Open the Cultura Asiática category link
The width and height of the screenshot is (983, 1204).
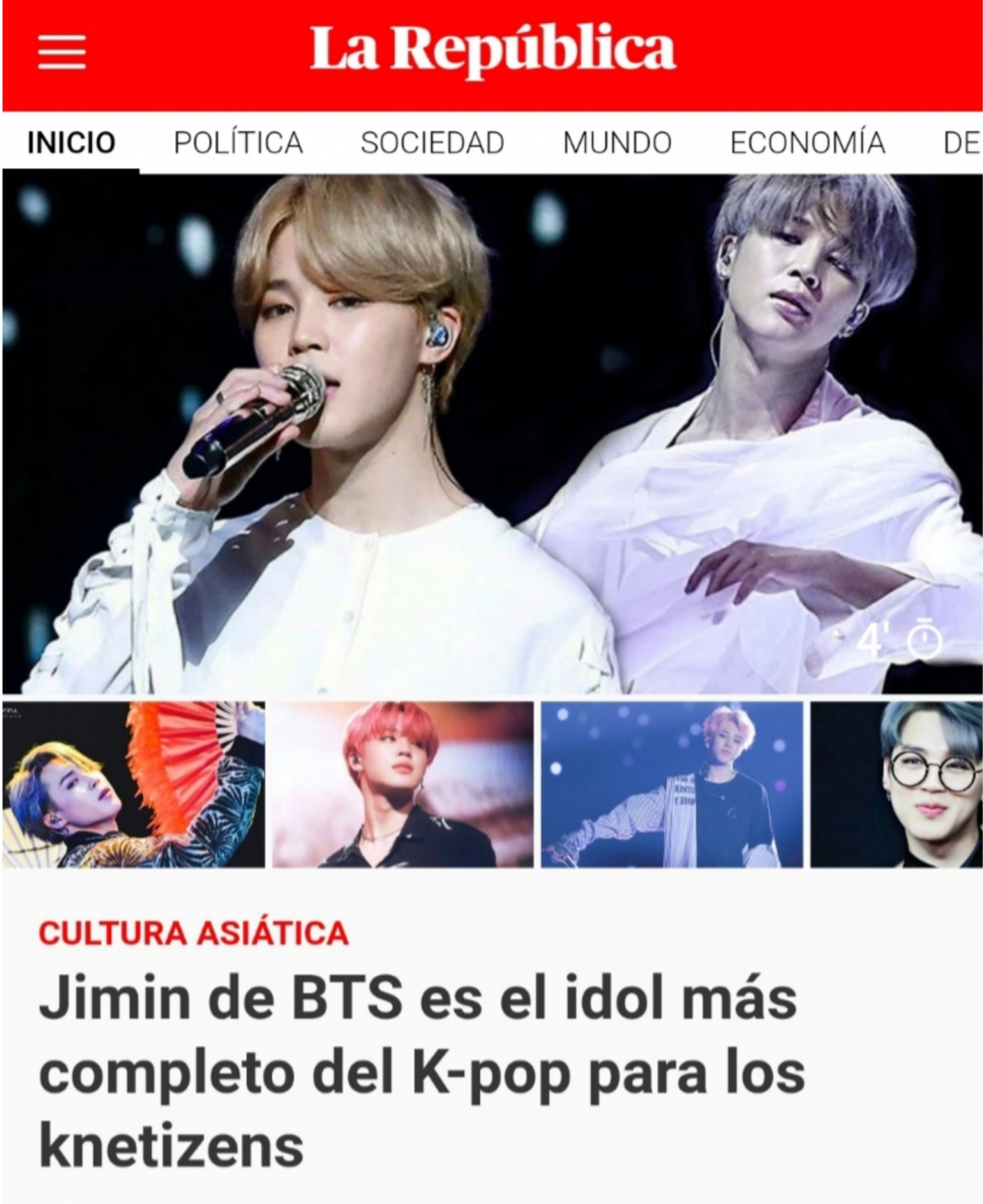pyautogui.click(x=194, y=933)
